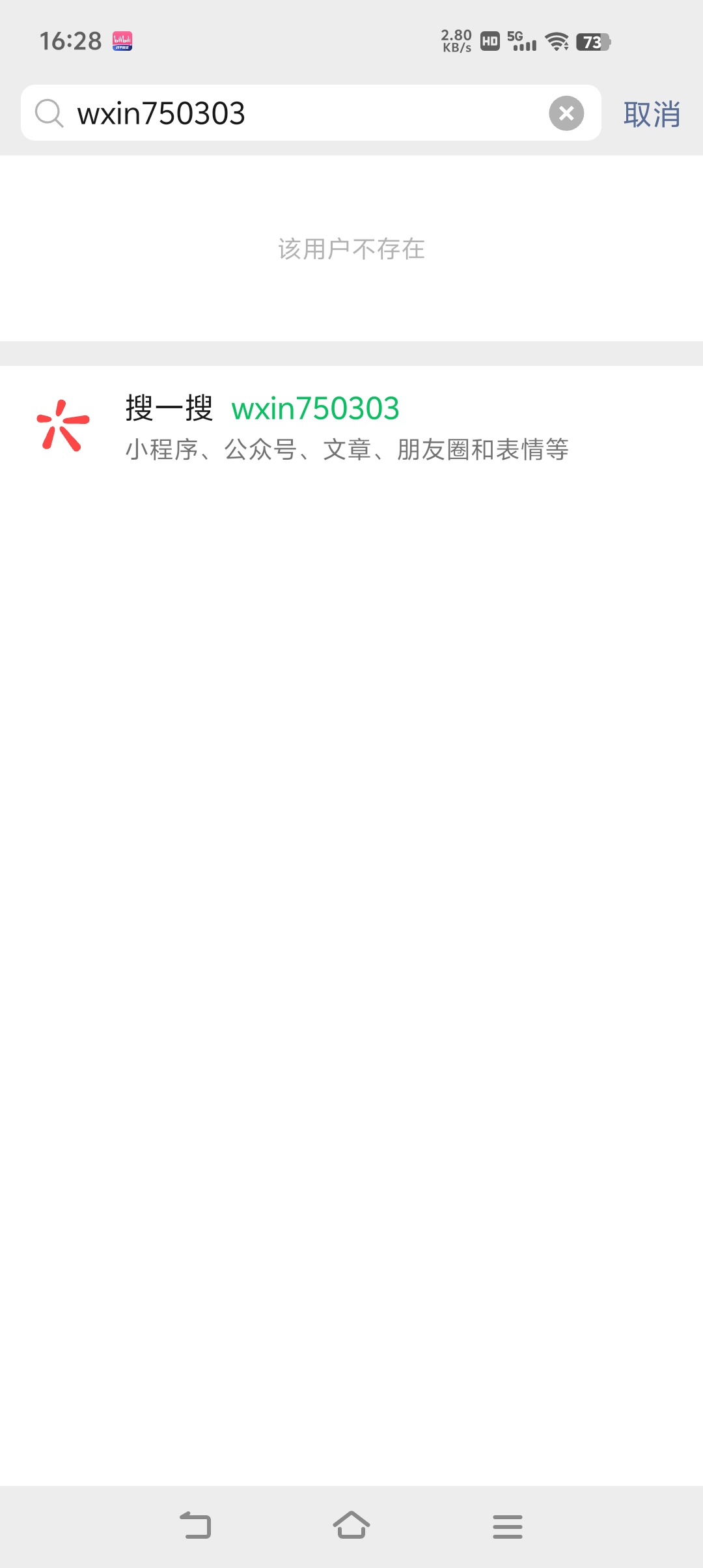The image size is (703, 1568).
Task: Clear the search text with the X icon
Action: 566,113
